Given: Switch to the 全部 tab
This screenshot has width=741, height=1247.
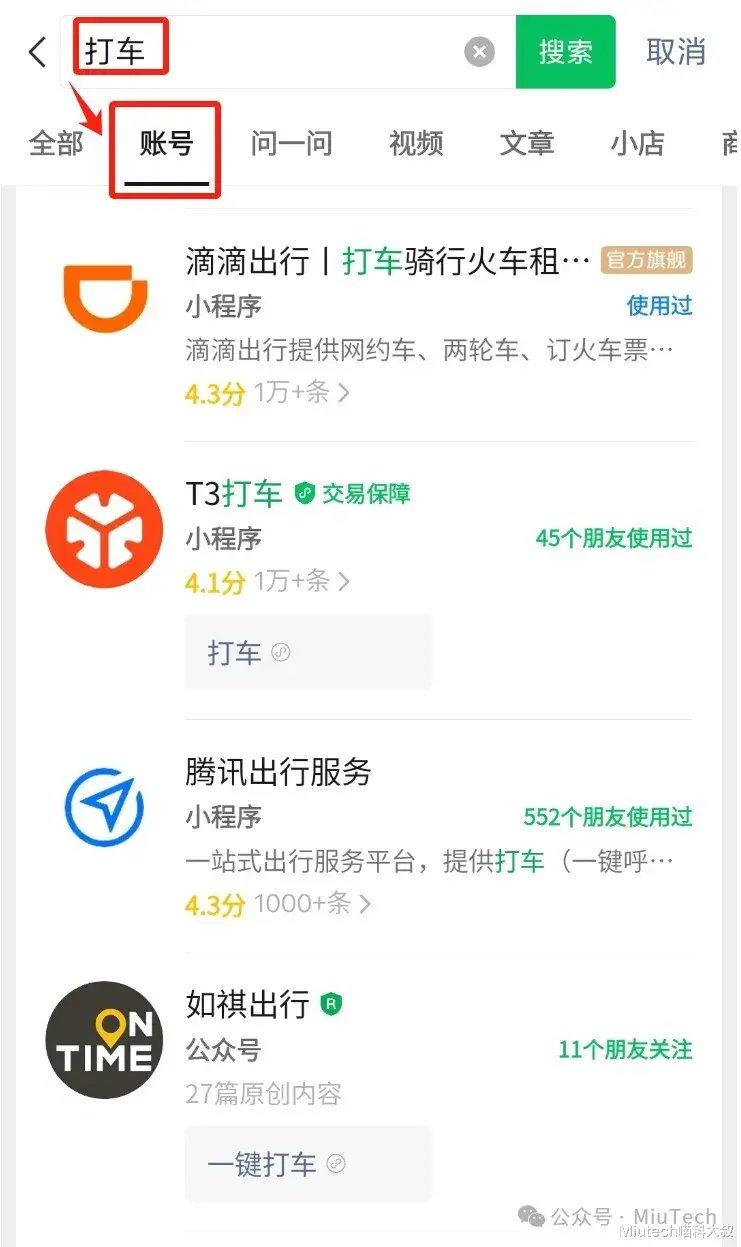Looking at the screenshot, I should pyautogui.click(x=56, y=144).
